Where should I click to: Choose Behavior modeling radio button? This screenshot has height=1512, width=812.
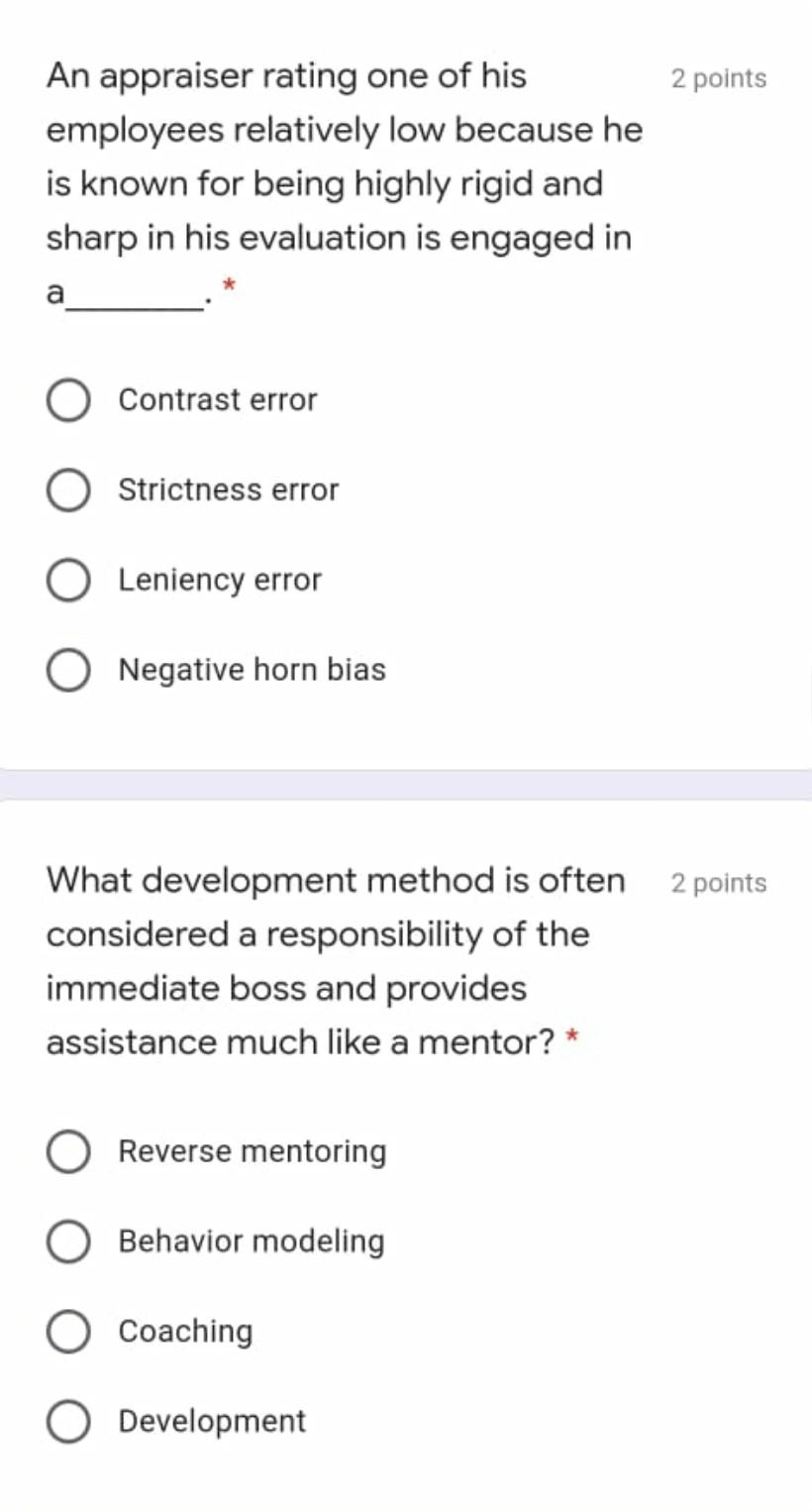pyautogui.click(x=68, y=1242)
